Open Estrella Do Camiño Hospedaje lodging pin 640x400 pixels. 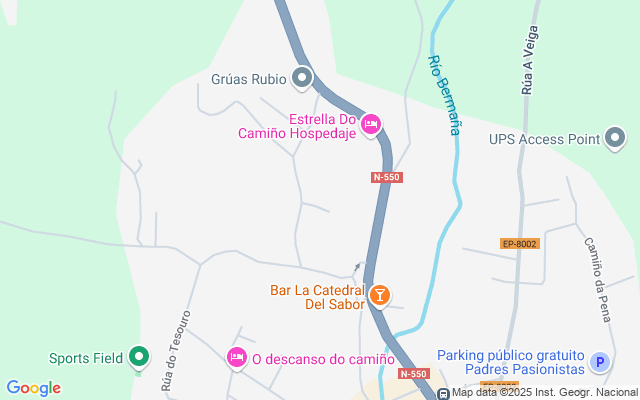[x=371, y=124]
